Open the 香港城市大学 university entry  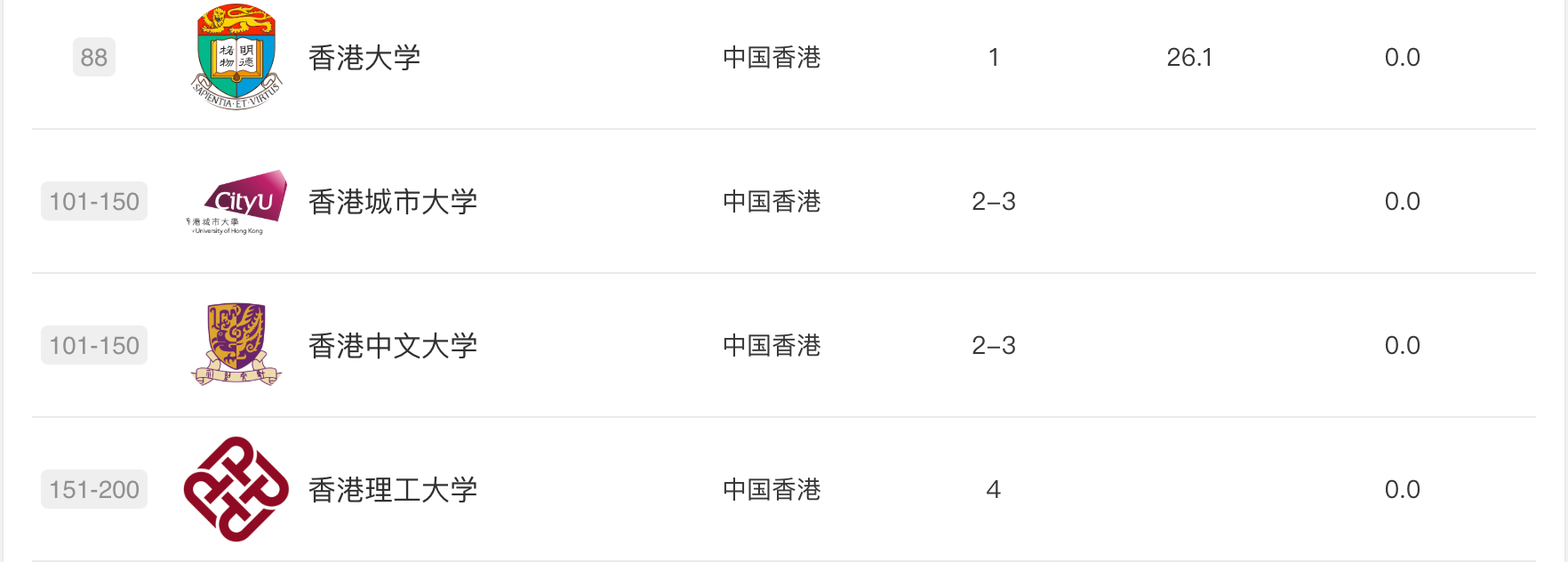[x=392, y=202]
